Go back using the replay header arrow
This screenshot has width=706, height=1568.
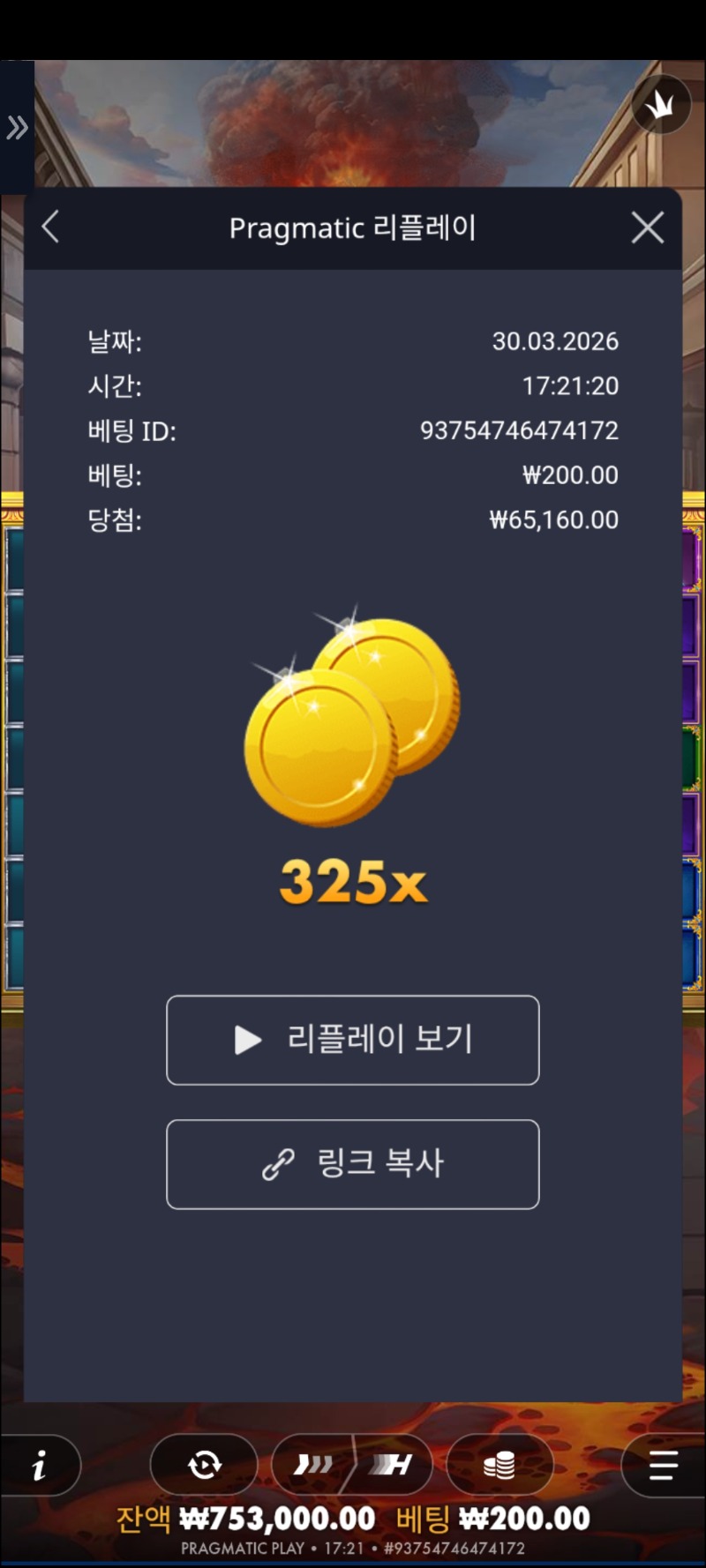51,228
